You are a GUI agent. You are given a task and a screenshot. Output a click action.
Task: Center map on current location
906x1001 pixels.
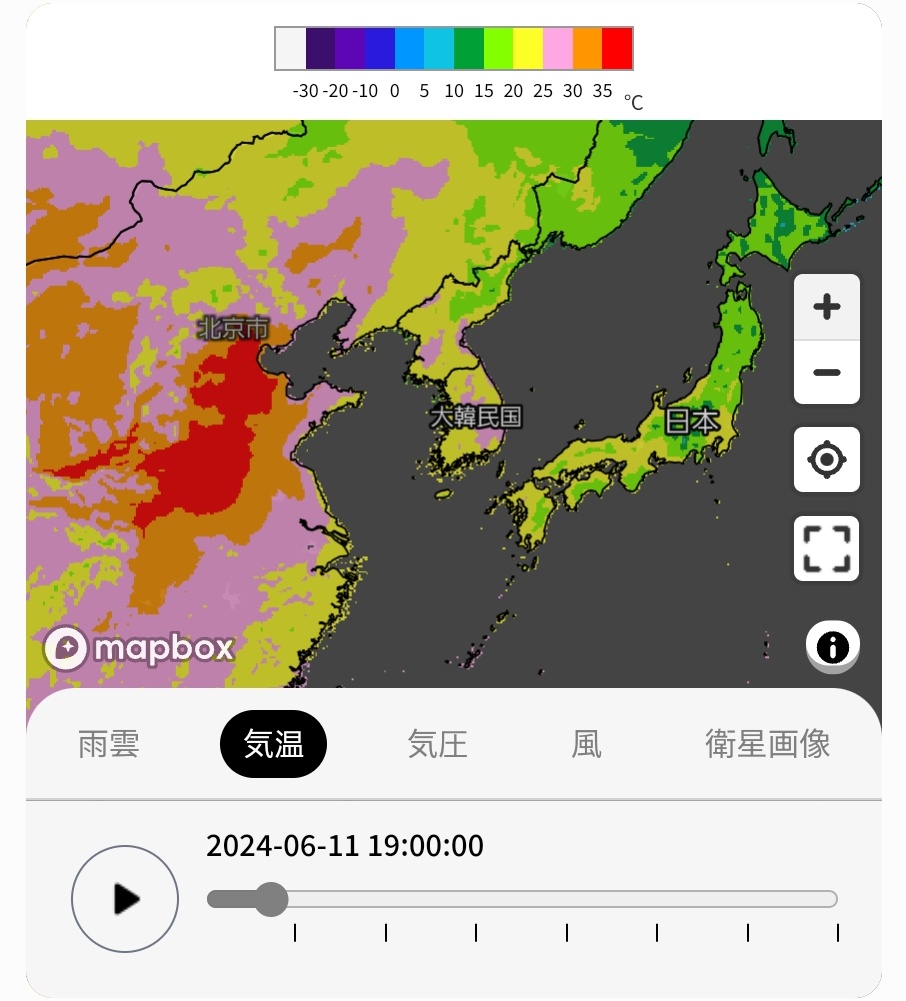[x=826, y=460]
